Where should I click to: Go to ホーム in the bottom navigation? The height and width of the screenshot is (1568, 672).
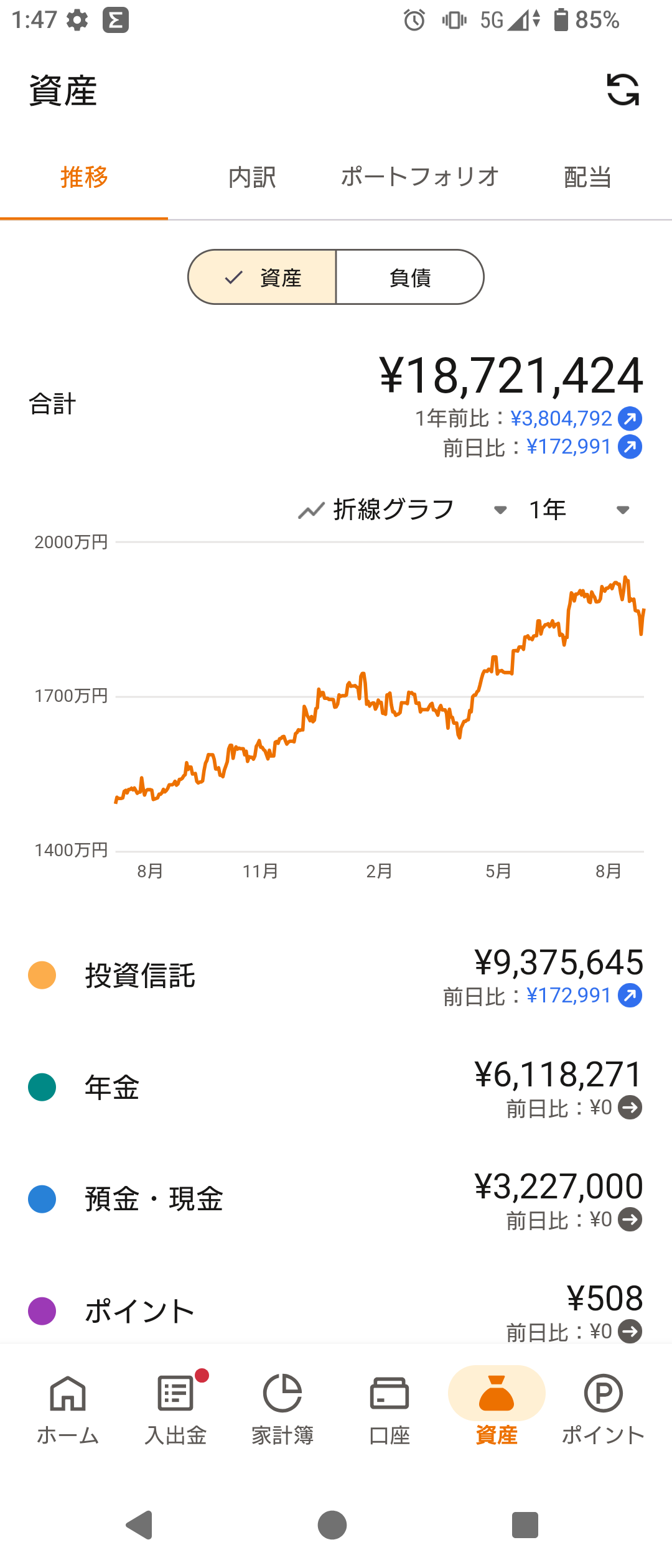point(68,1409)
